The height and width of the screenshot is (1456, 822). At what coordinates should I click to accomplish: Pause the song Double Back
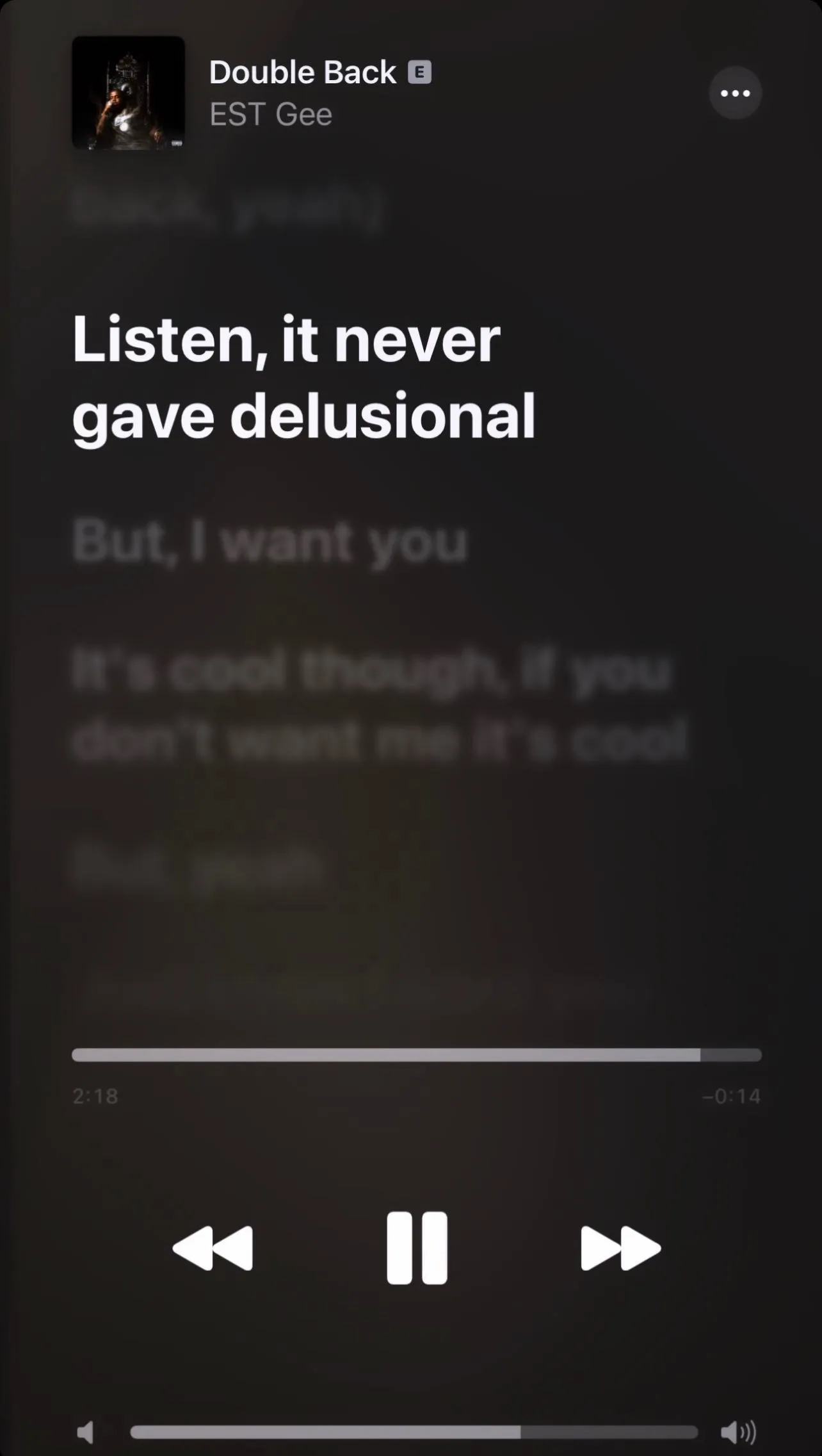pos(417,1247)
